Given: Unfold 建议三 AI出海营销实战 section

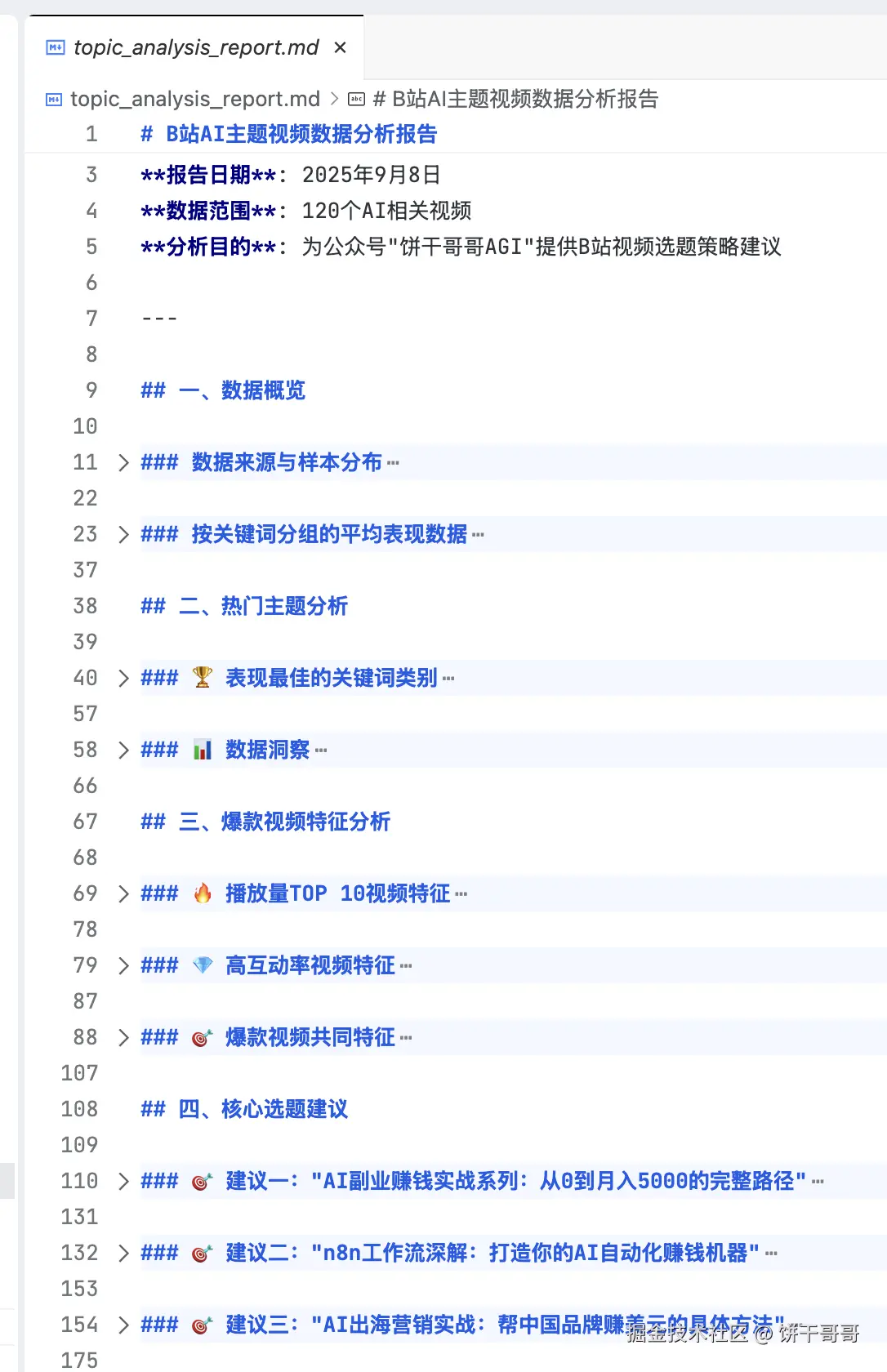Looking at the screenshot, I should (123, 1325).
